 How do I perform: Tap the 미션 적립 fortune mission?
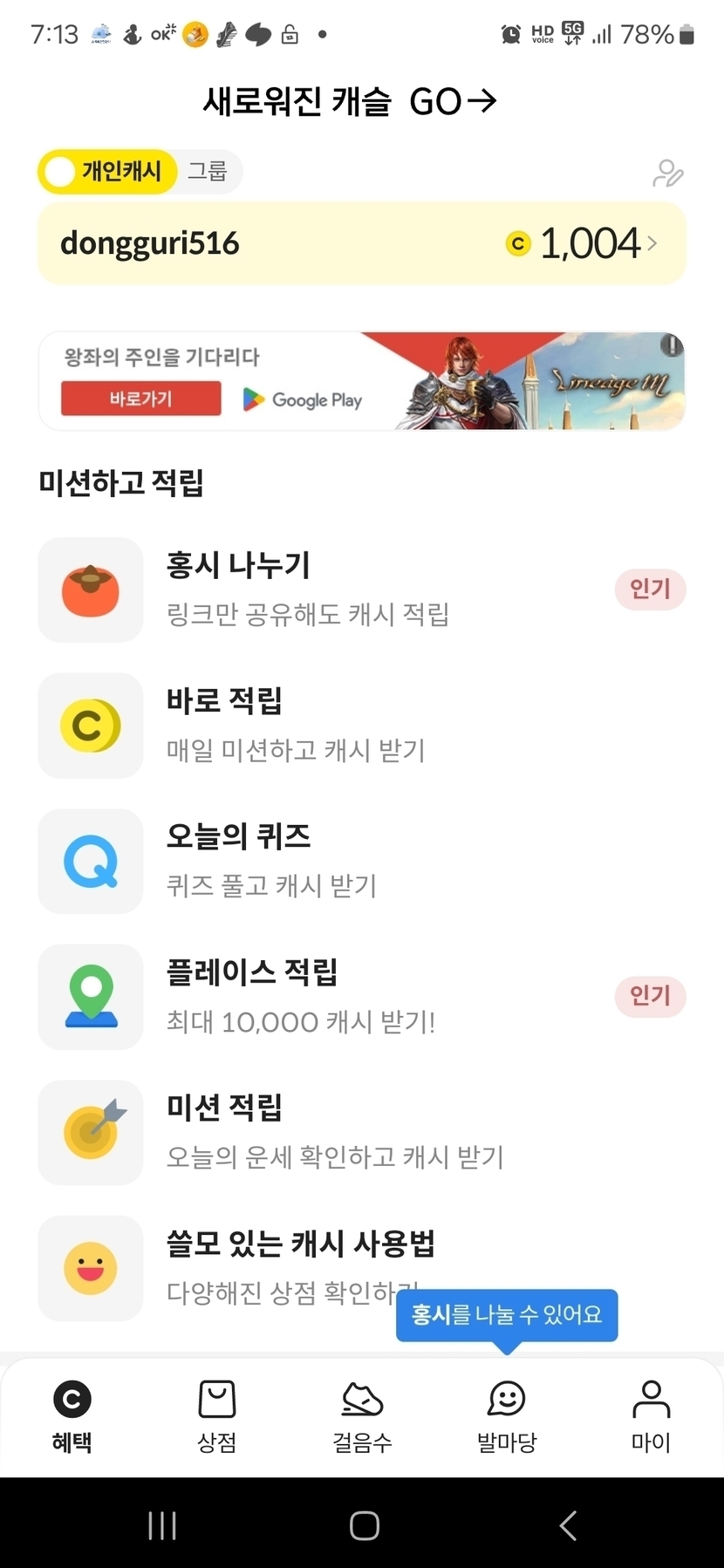tap(361, 1132)
